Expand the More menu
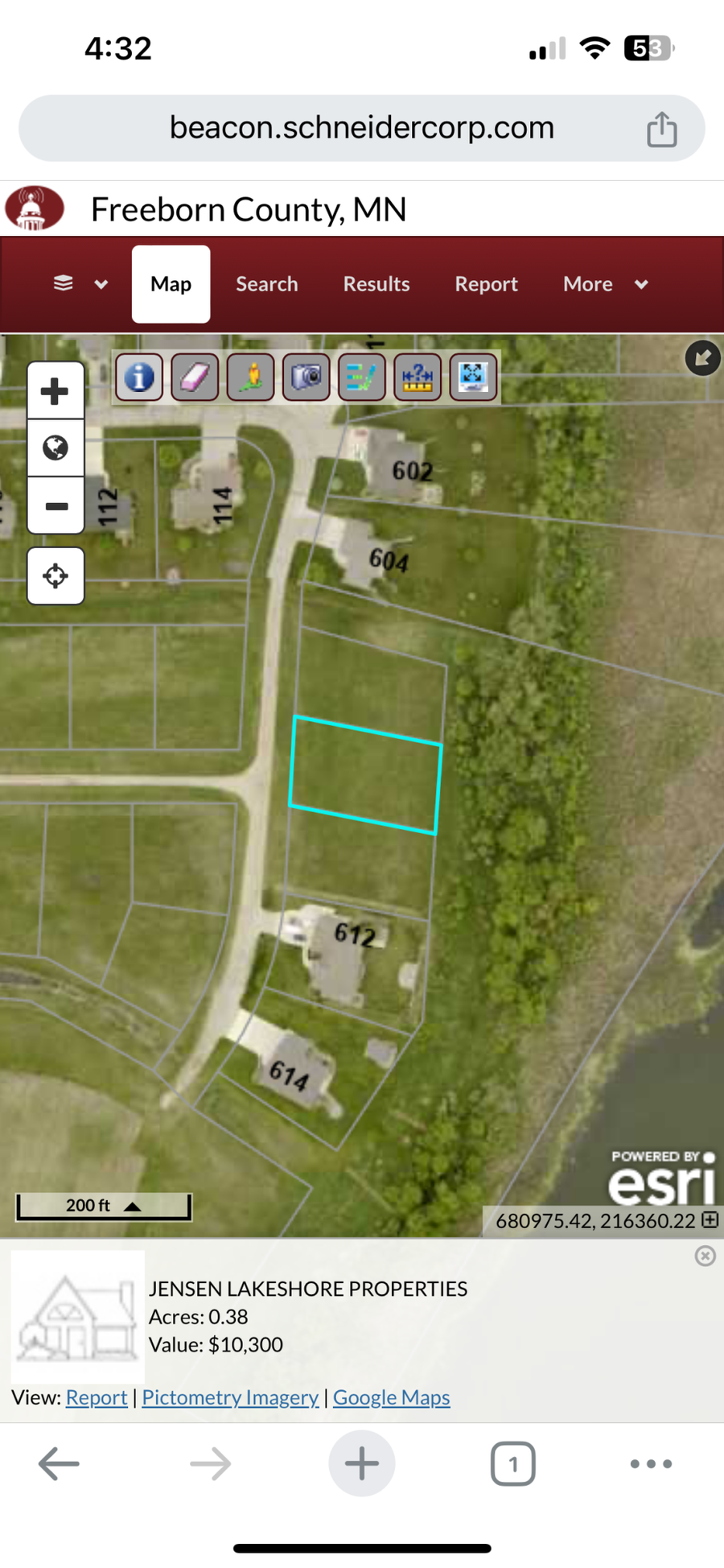Screen dimensions: 724x1568 [605, 284]
